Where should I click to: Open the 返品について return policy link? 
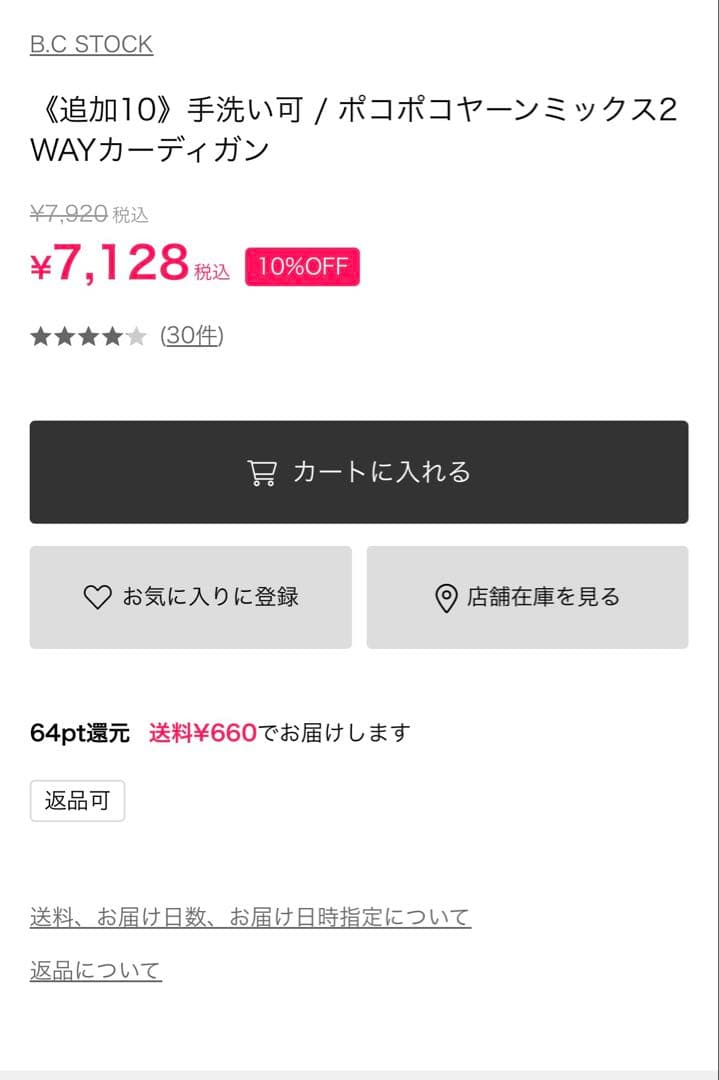(96, 970)
